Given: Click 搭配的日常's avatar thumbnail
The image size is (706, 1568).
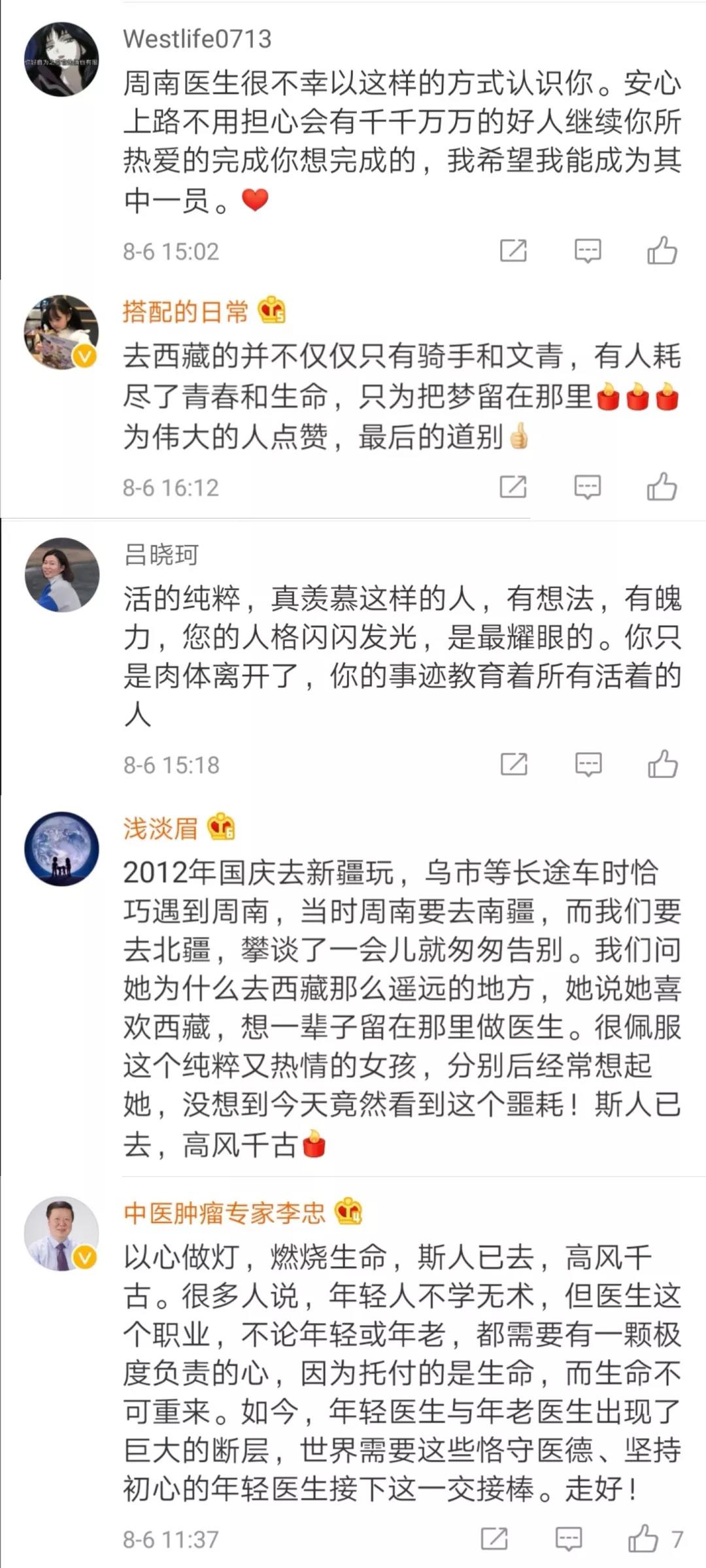Looking at the screenshot, I should click(x=62, y=331).
